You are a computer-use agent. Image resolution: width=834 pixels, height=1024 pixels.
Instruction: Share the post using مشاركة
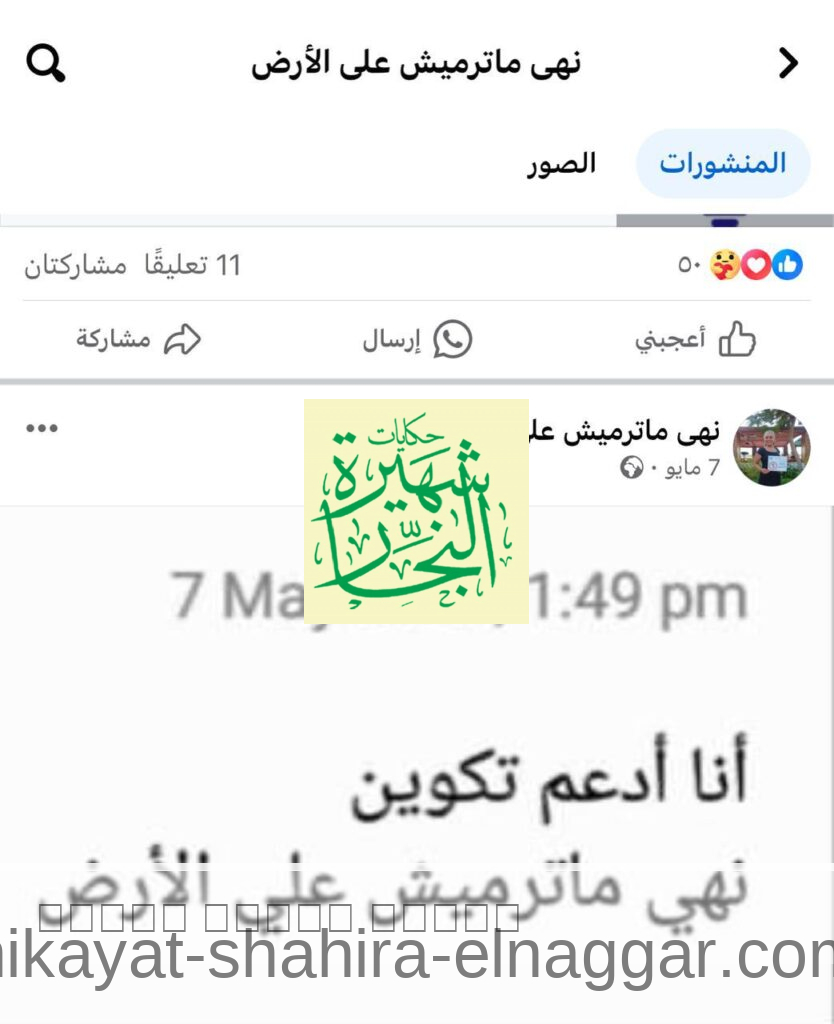pyautogui.click(x=138, y=340)
